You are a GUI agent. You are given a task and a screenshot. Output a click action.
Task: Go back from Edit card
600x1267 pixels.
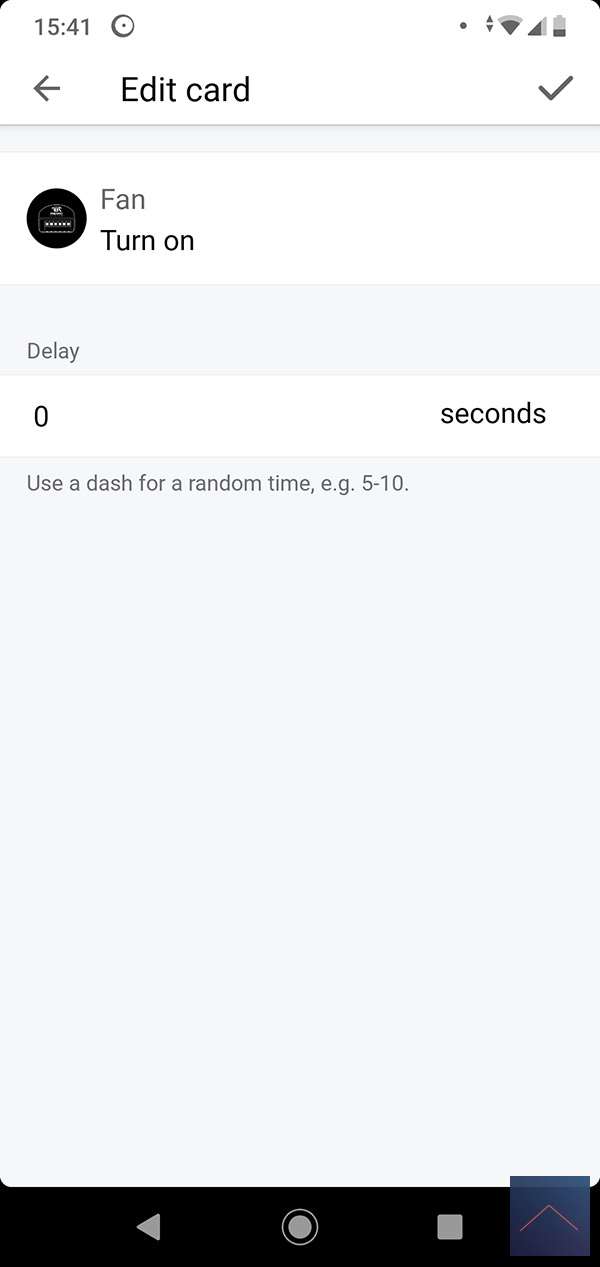click(47, 89)
